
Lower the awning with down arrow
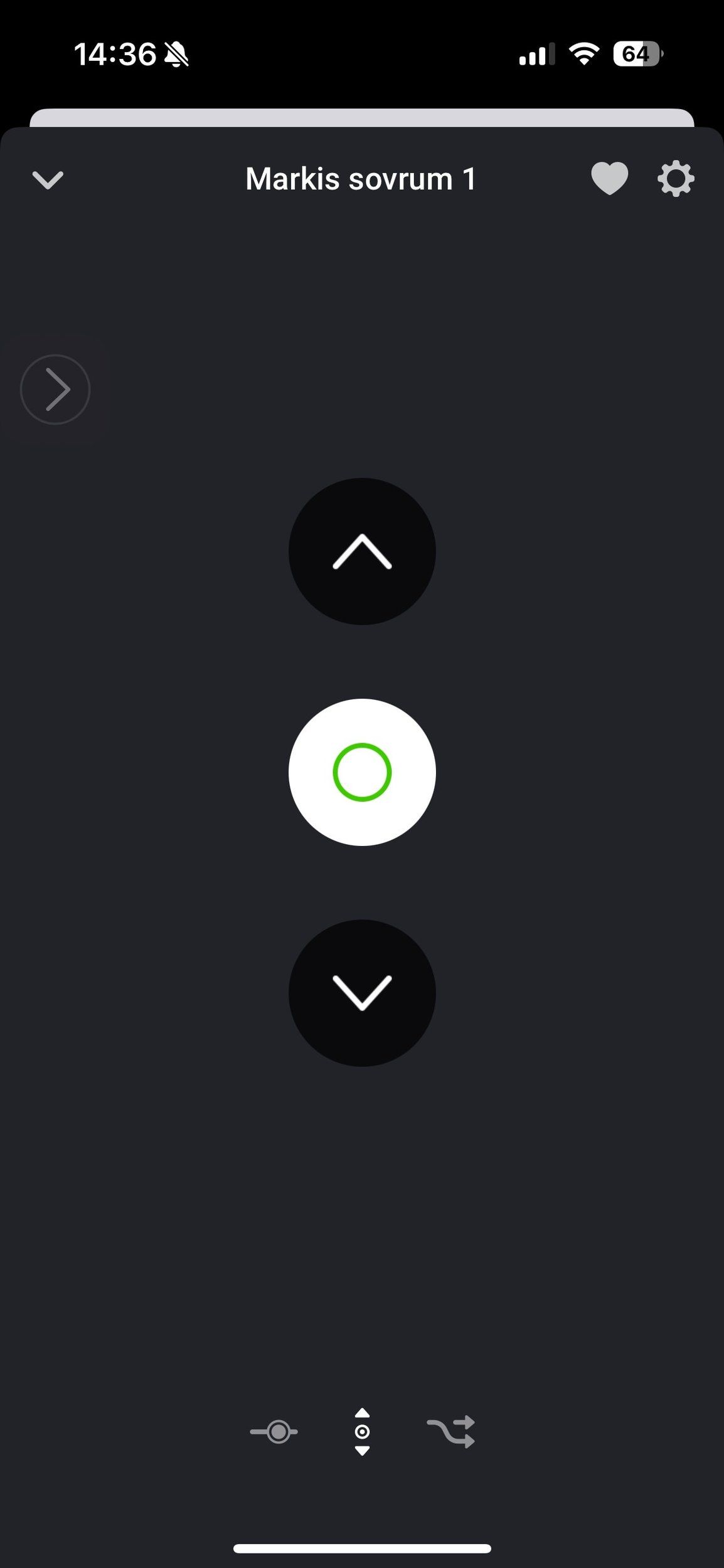tap(362, 993)
